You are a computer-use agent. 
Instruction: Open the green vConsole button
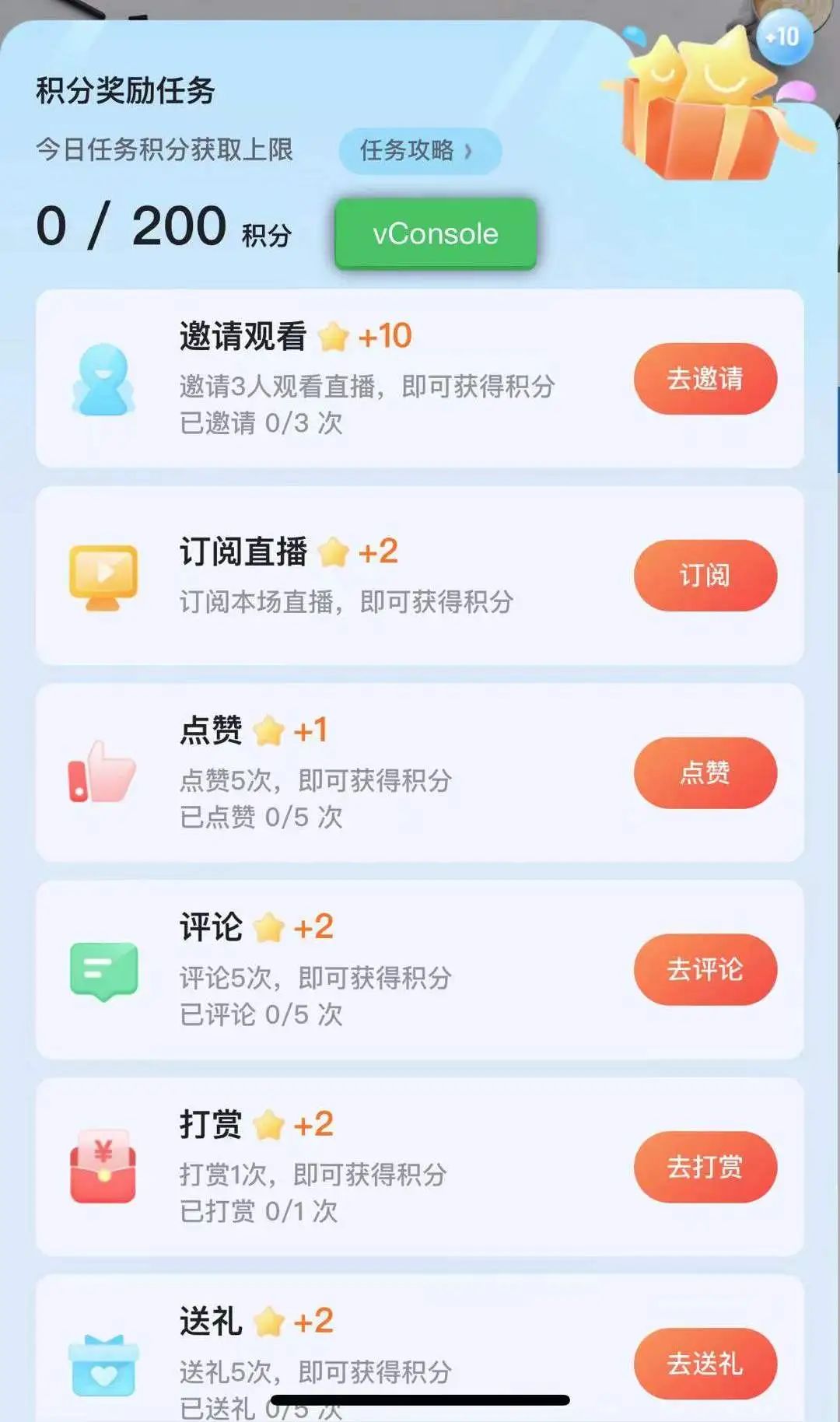(x=436, y=233)
